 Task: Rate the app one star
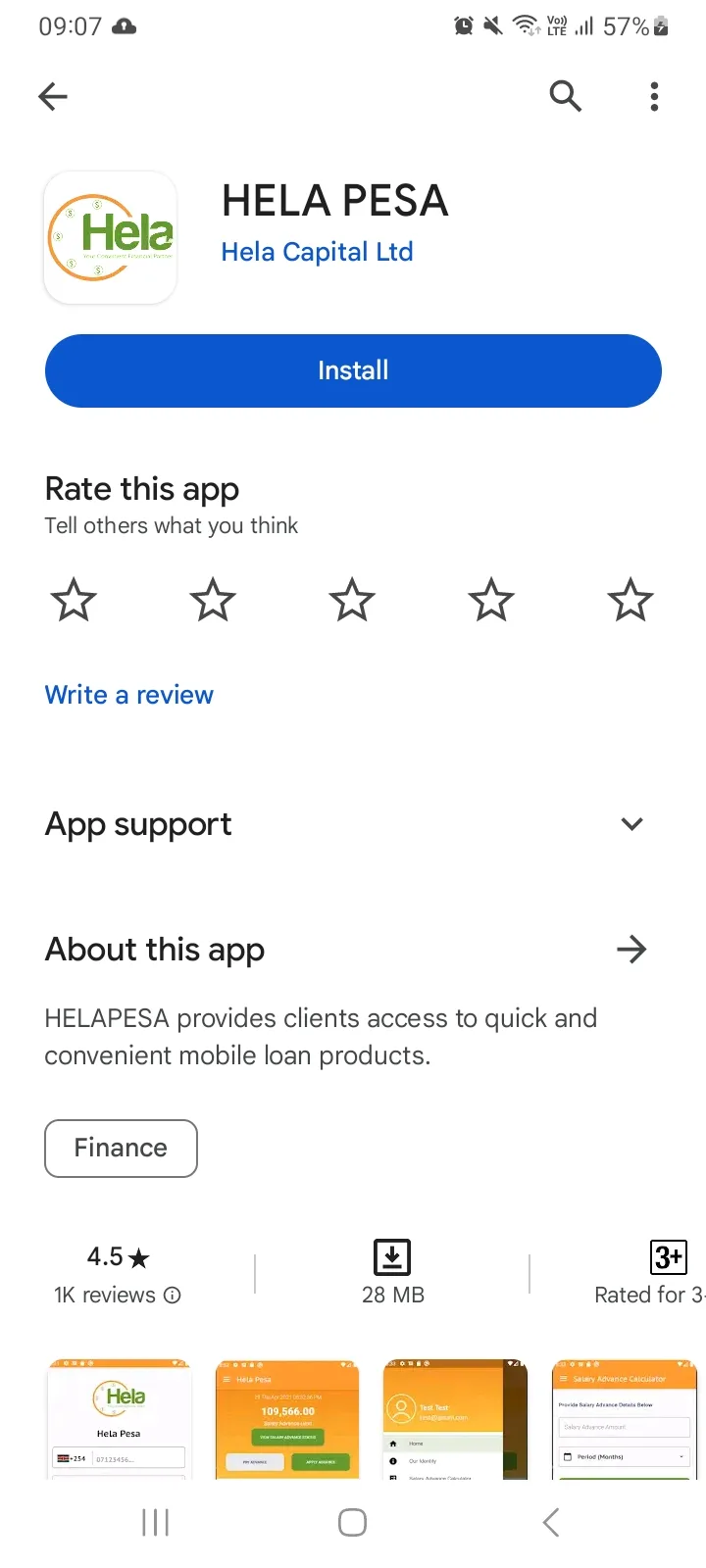74,600
